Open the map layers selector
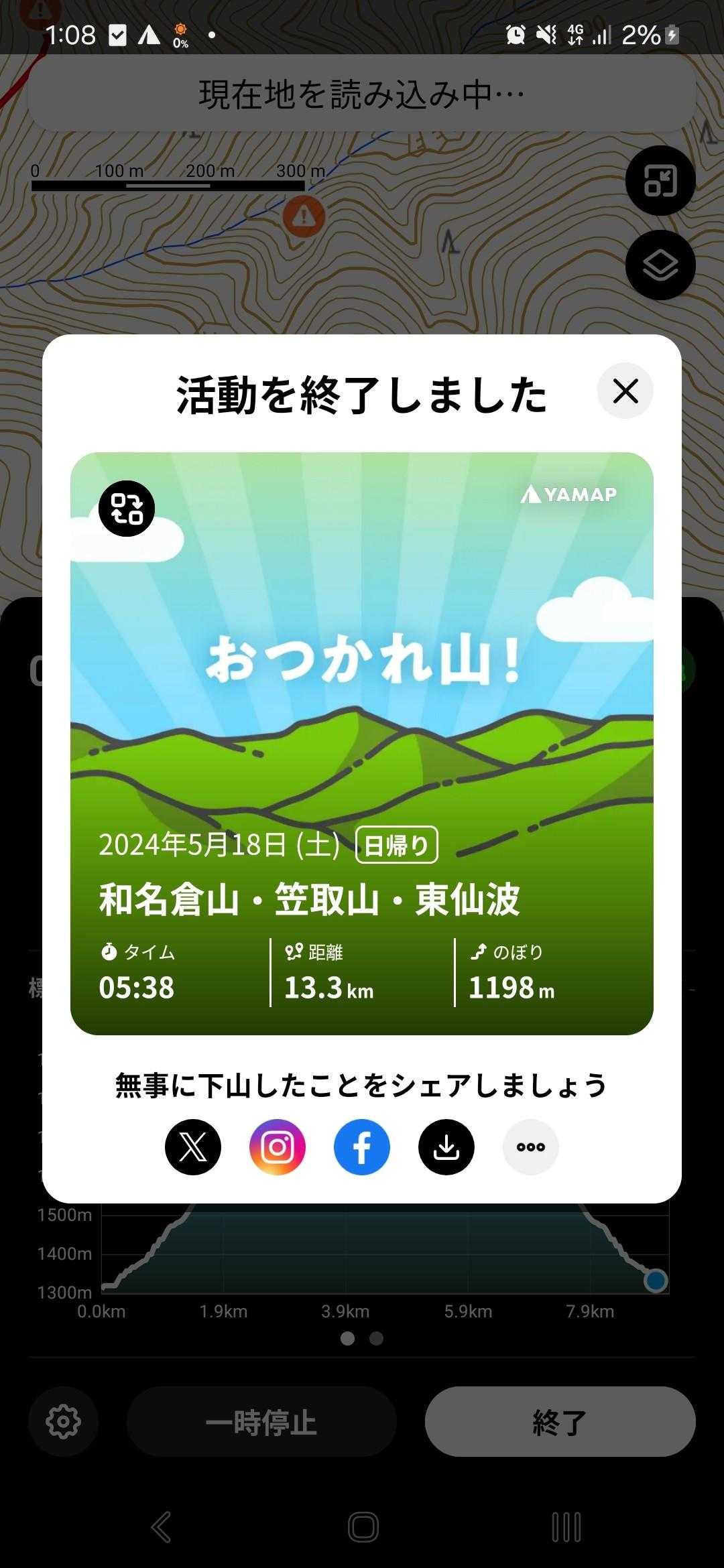 click(660, 265)
